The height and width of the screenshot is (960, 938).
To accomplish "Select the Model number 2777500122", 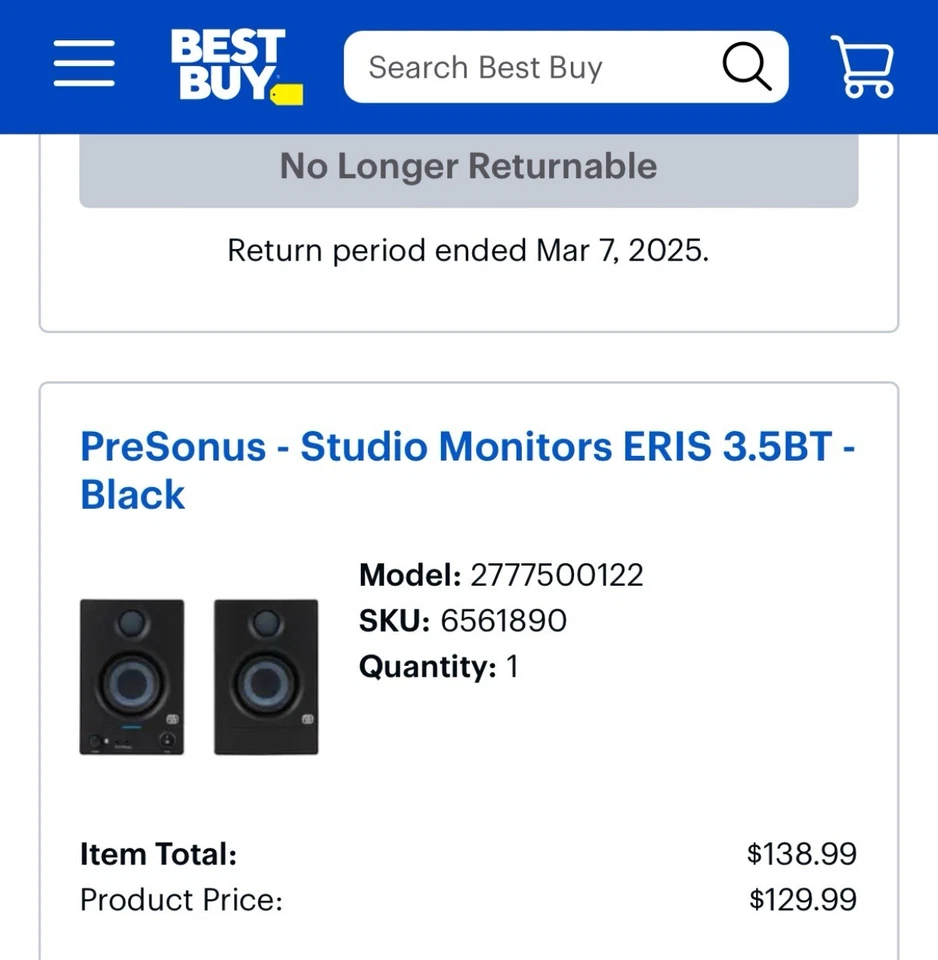I will click(556, 575).
